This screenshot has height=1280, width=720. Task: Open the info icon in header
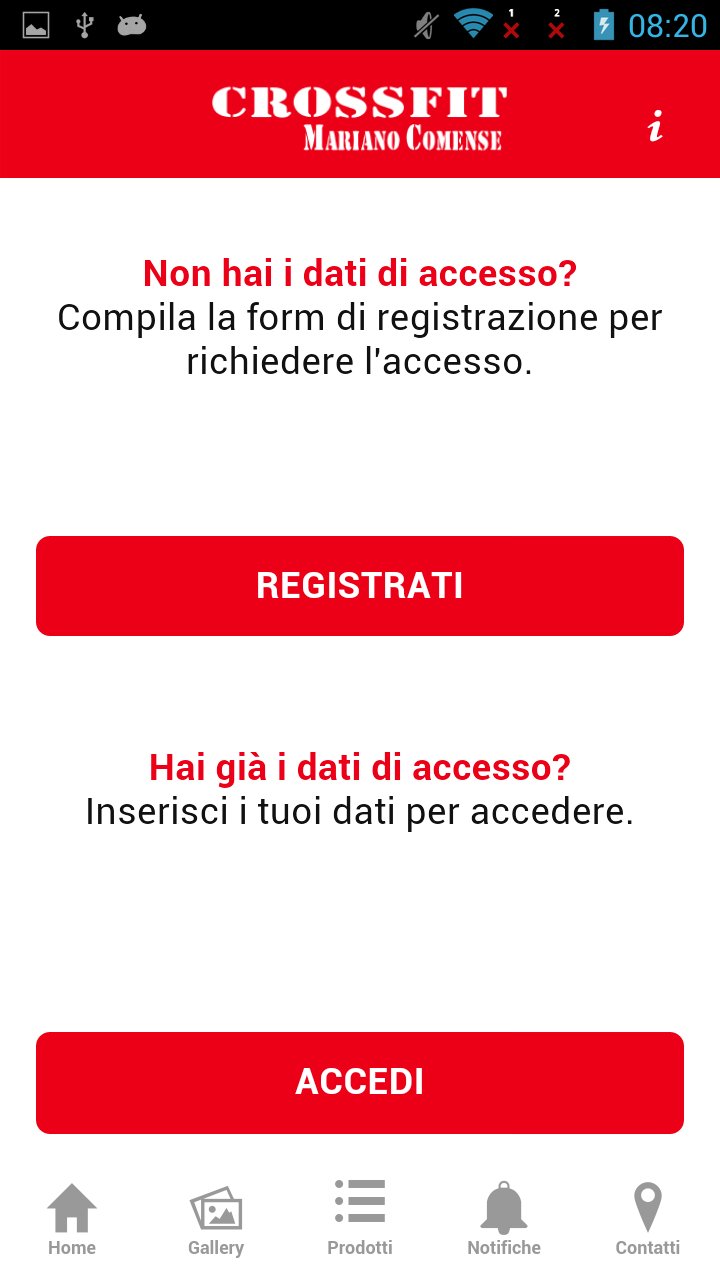[656, 125]
